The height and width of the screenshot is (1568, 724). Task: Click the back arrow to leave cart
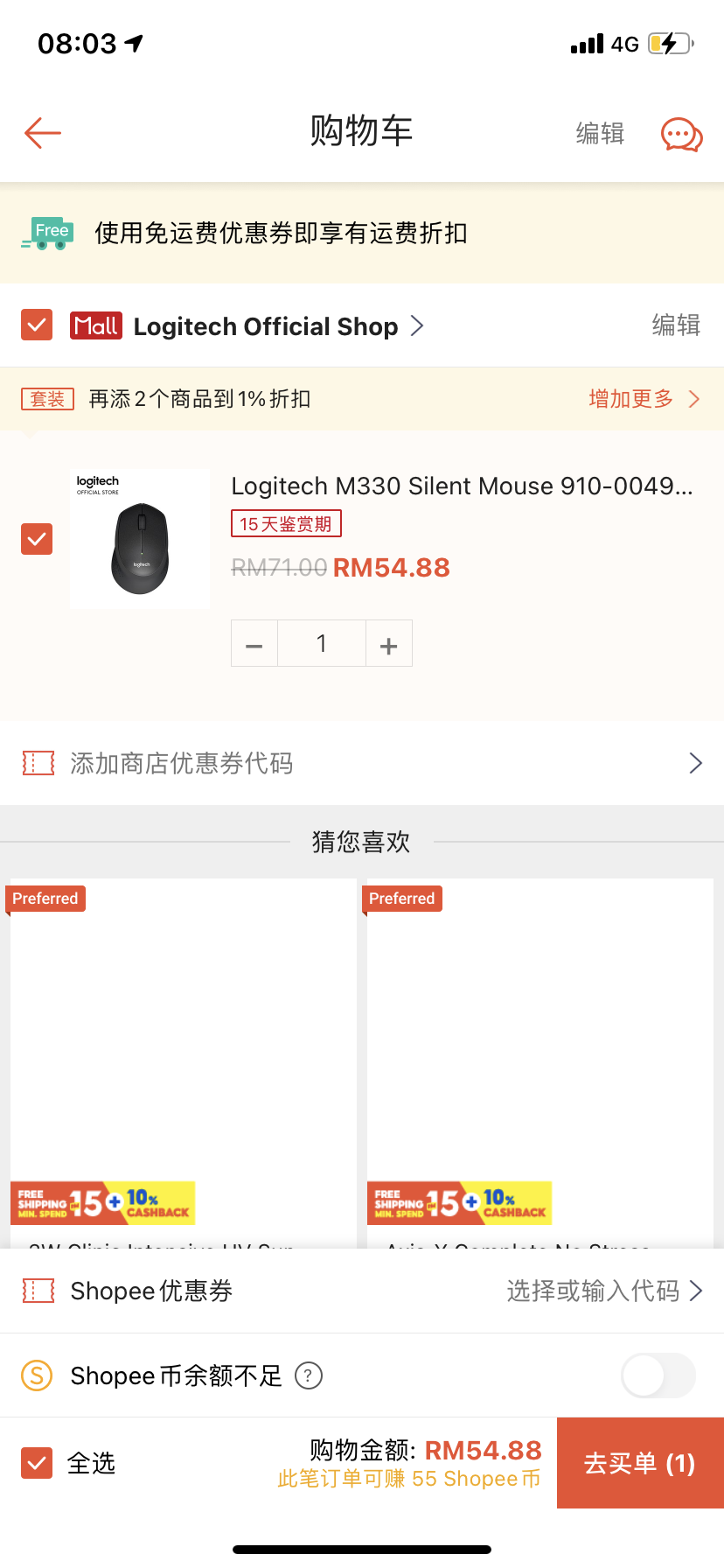42,133
